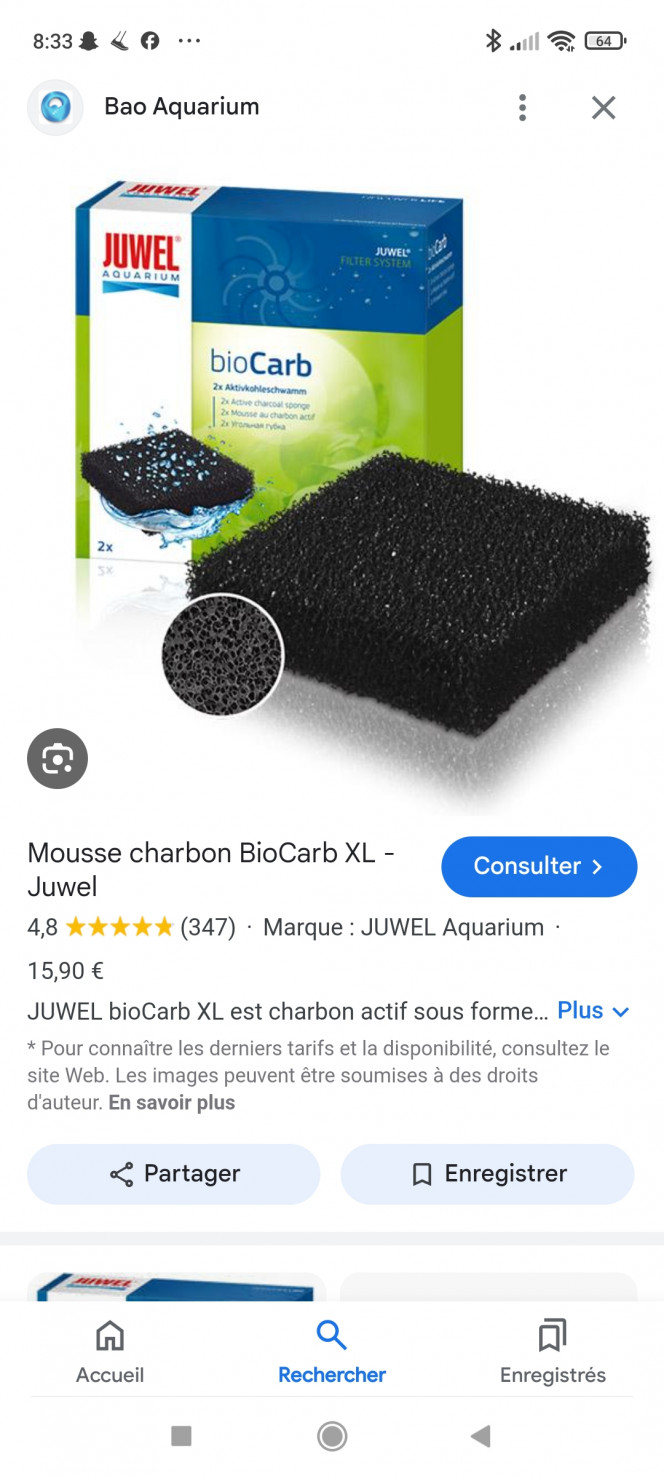Open the Enregistrés tab
The image size is (664, 1476).
pos(553,1352)
